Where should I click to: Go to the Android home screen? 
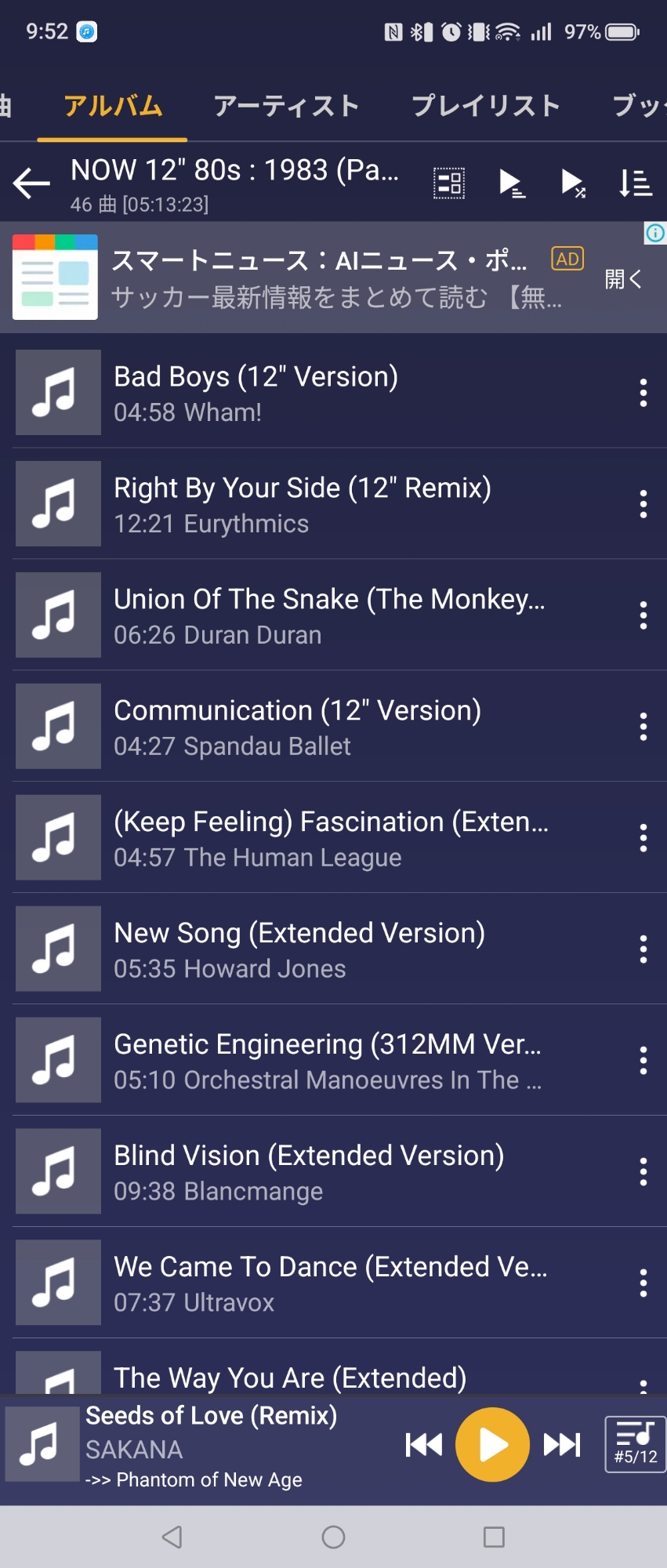[333, 1537]
